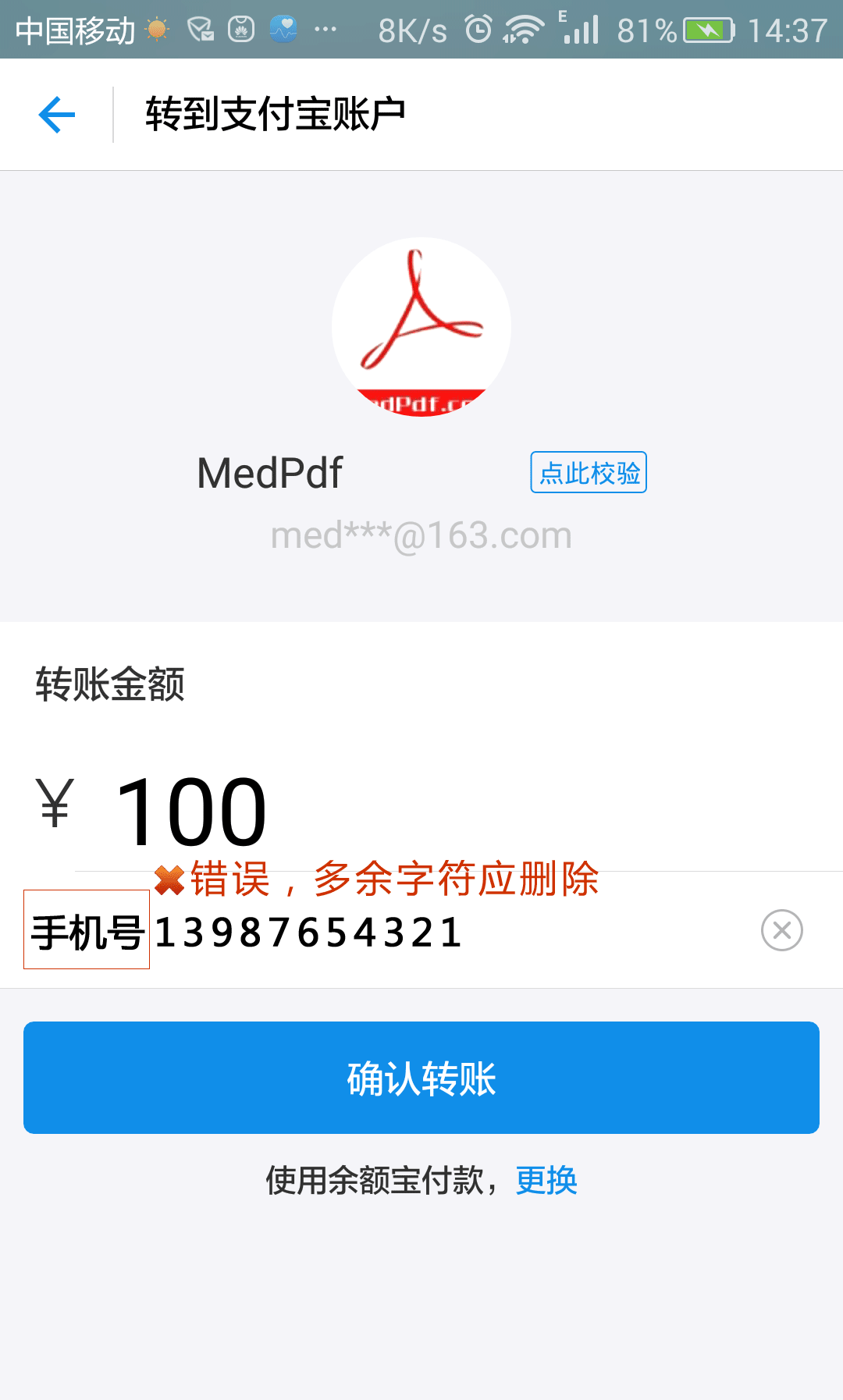
Task: Open the MedPdf profile avatar
Action: tap(421, 327)
